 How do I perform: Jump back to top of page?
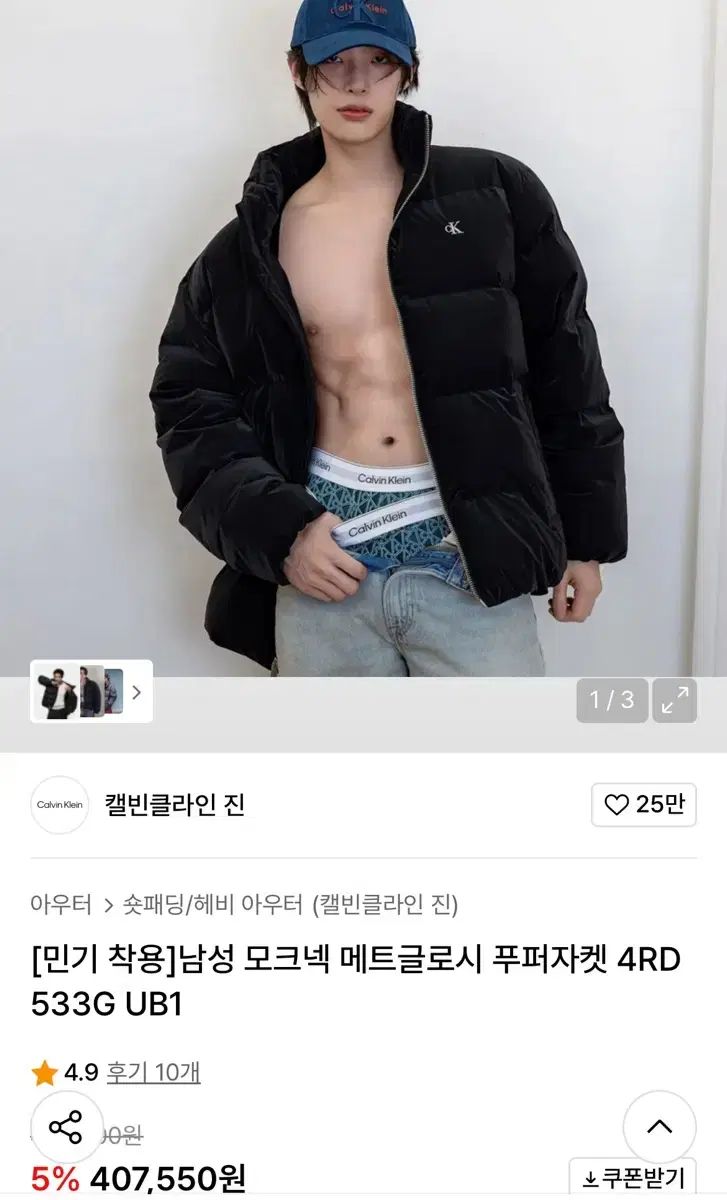point(659,1127)
